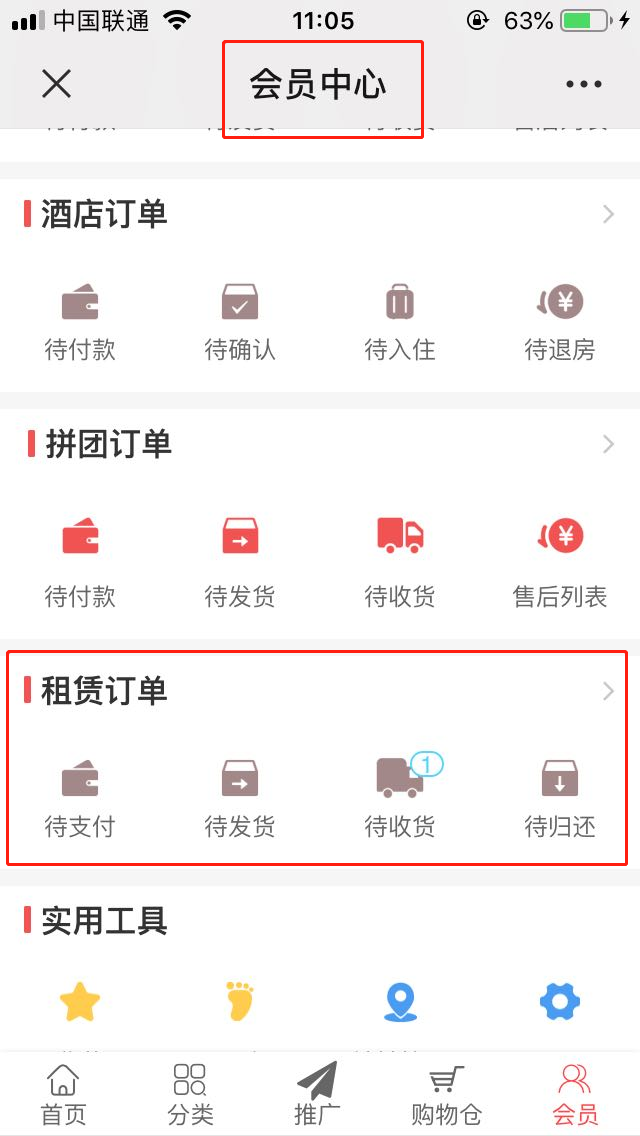Expand 租赁订单 section via chevron
The height and width of the screenshot is (1136, 640).
608,691
